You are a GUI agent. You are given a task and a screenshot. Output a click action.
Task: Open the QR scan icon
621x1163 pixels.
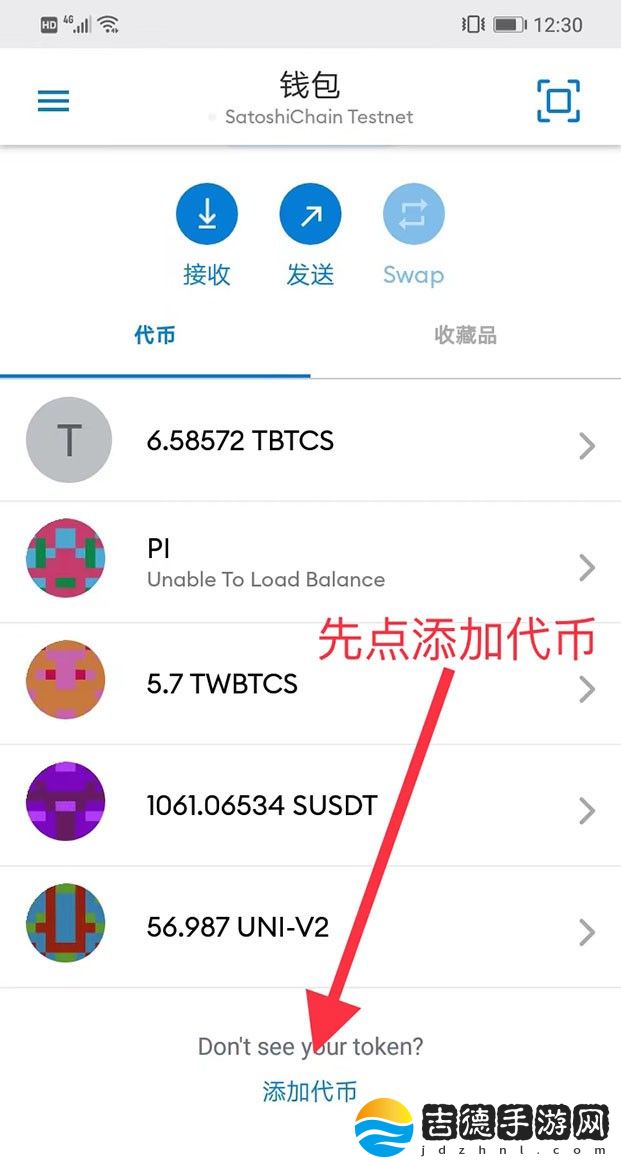pos(558,100)
